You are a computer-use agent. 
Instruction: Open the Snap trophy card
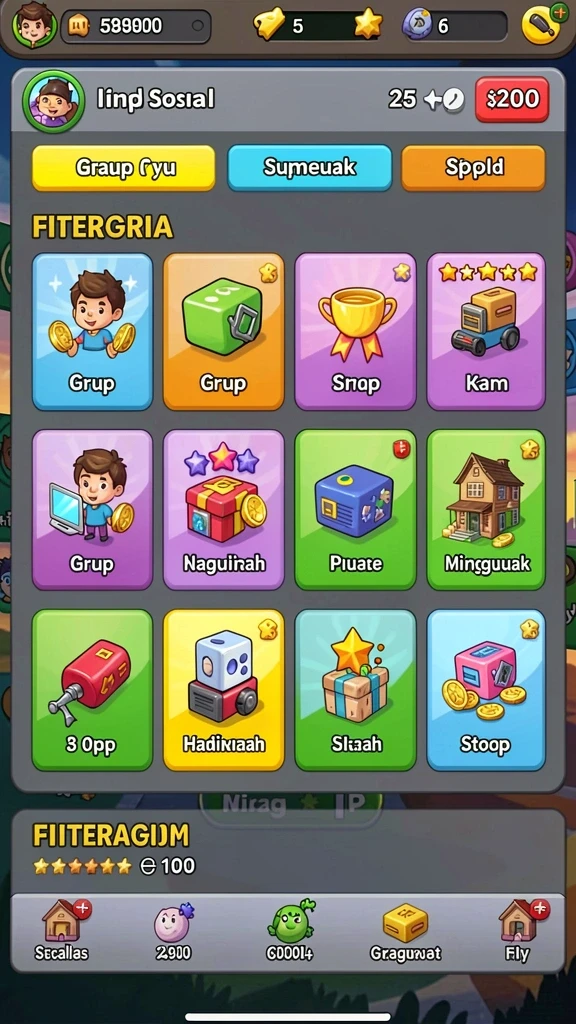355,331
